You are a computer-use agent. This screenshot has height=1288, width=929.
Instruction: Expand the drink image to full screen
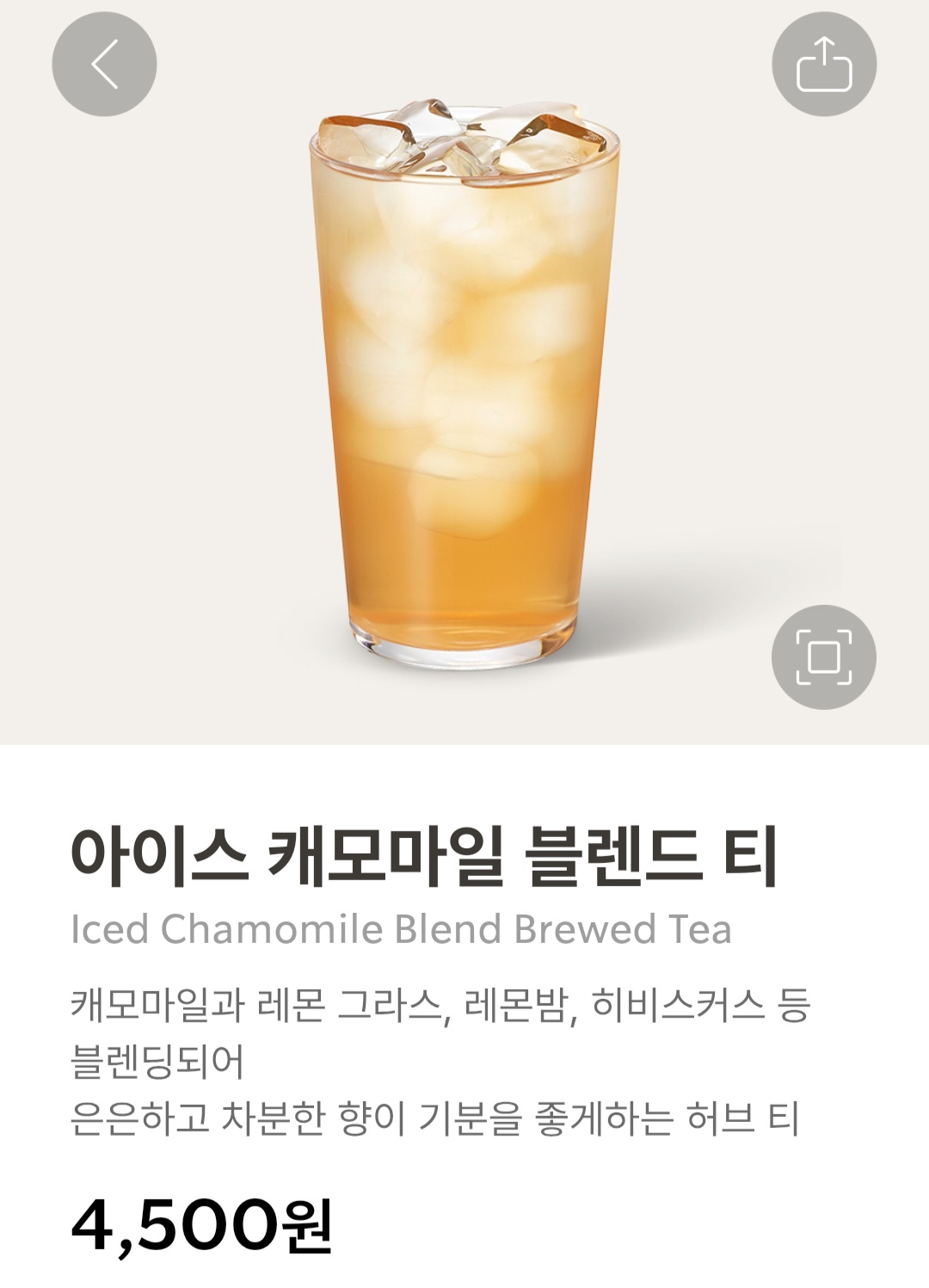click(823, 656)
